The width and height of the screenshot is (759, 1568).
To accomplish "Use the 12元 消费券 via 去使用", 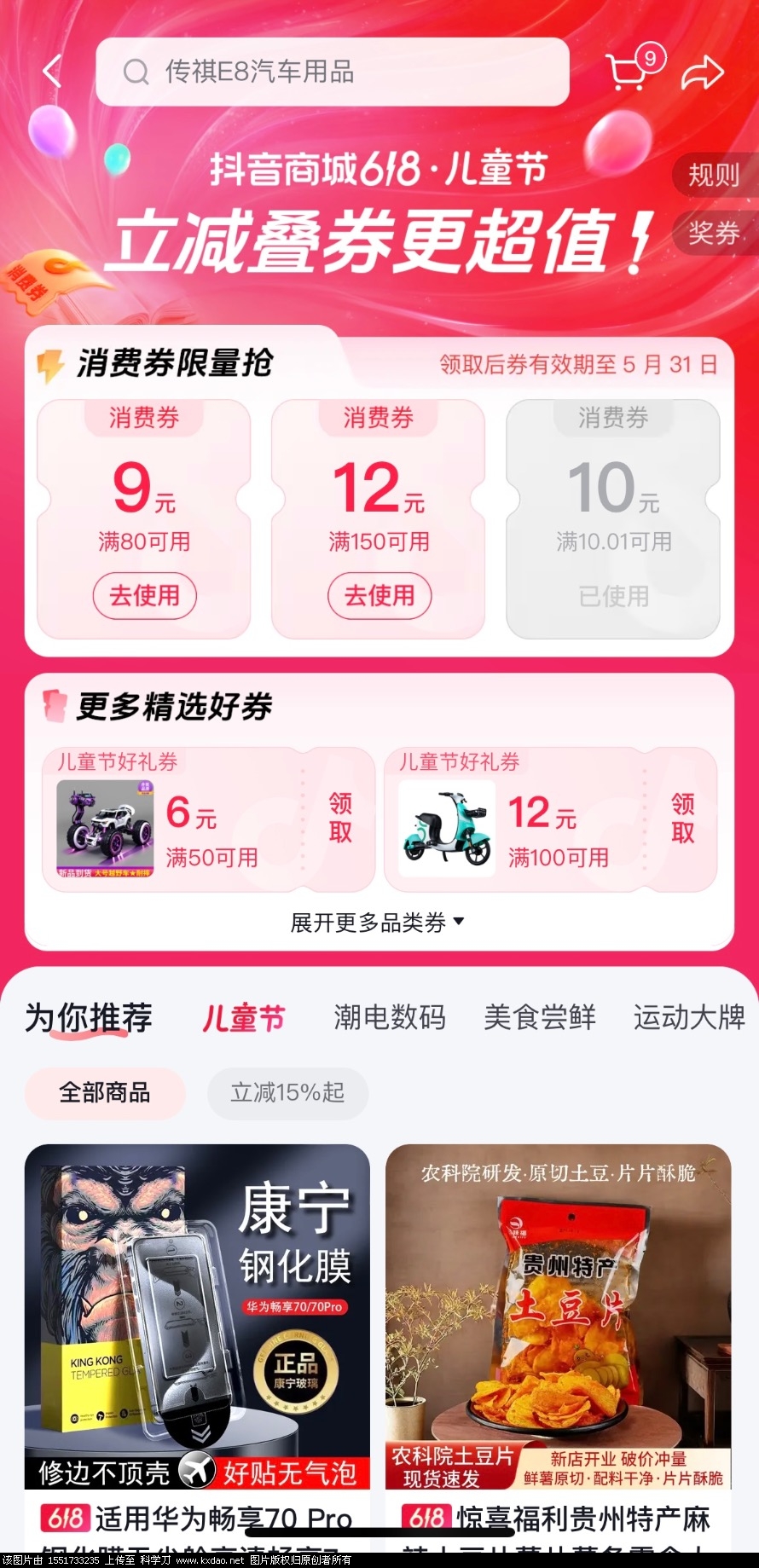I will [x=379, y=595].
